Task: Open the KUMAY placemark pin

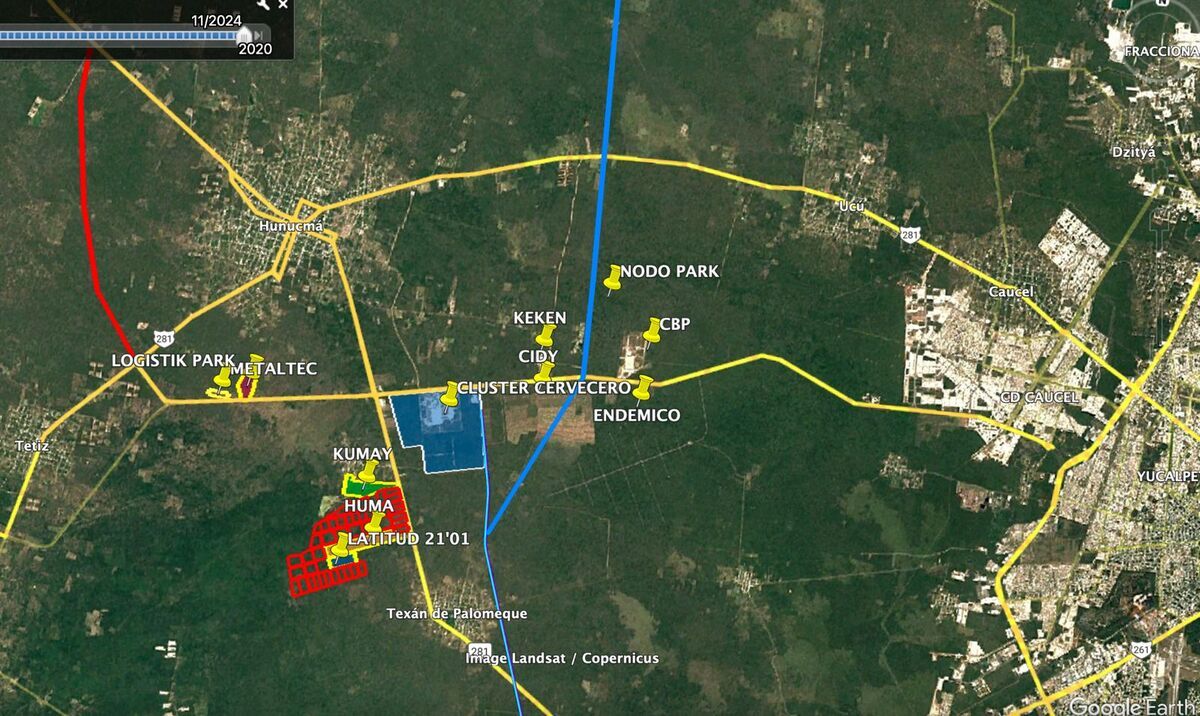Action: (369, 471)
